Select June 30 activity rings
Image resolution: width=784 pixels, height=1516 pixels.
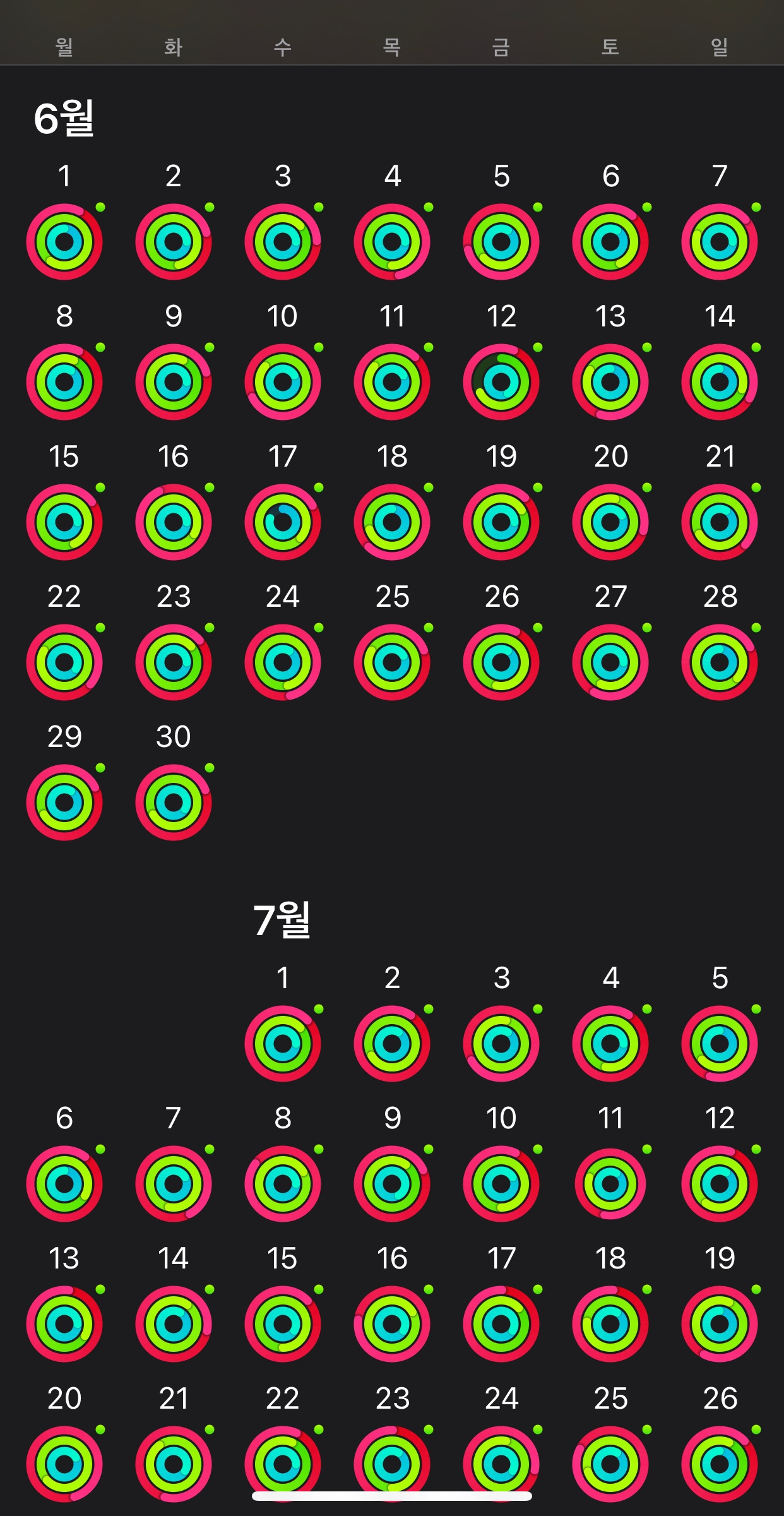point(174,803)
